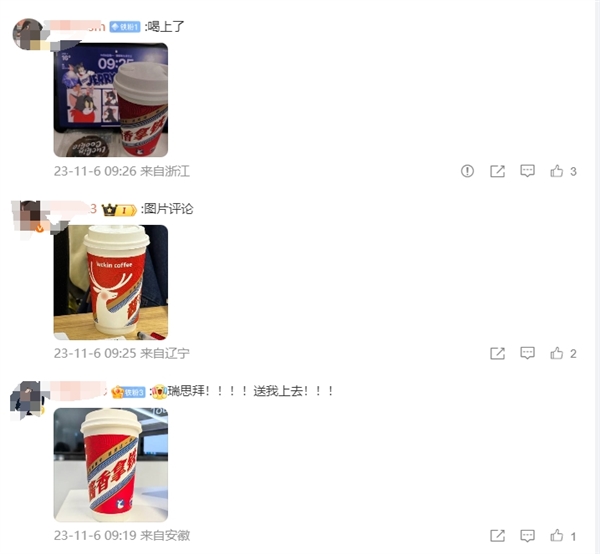
Task: Share the 喝上了 comment
Action: point(497,171)
